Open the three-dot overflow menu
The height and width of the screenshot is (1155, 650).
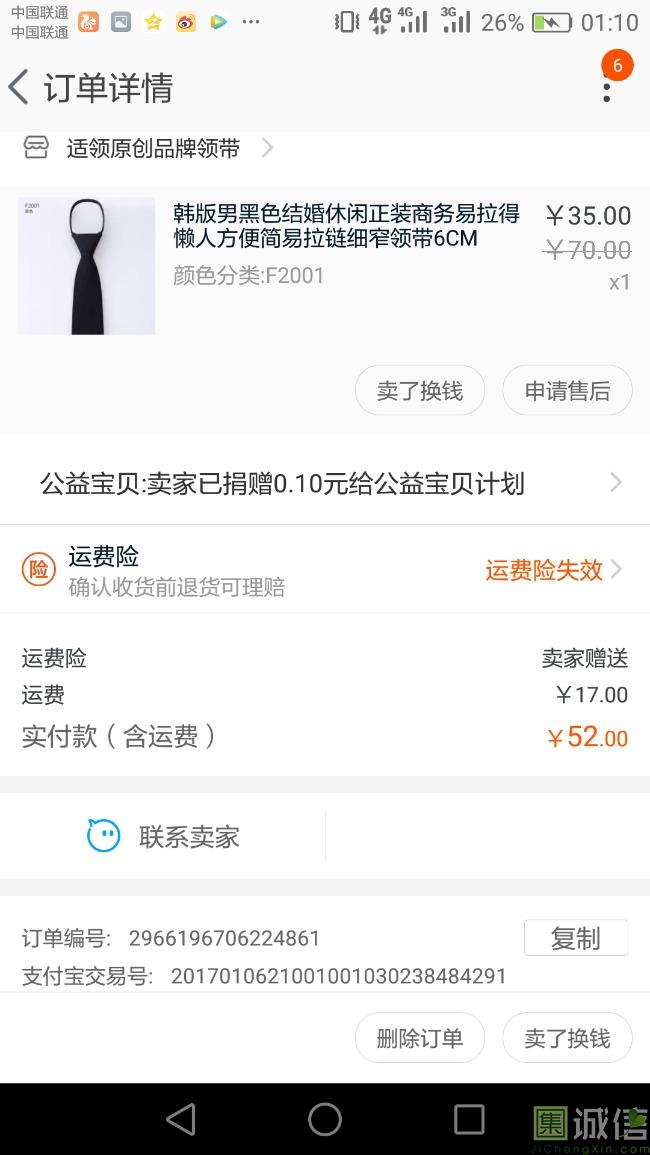606,88
